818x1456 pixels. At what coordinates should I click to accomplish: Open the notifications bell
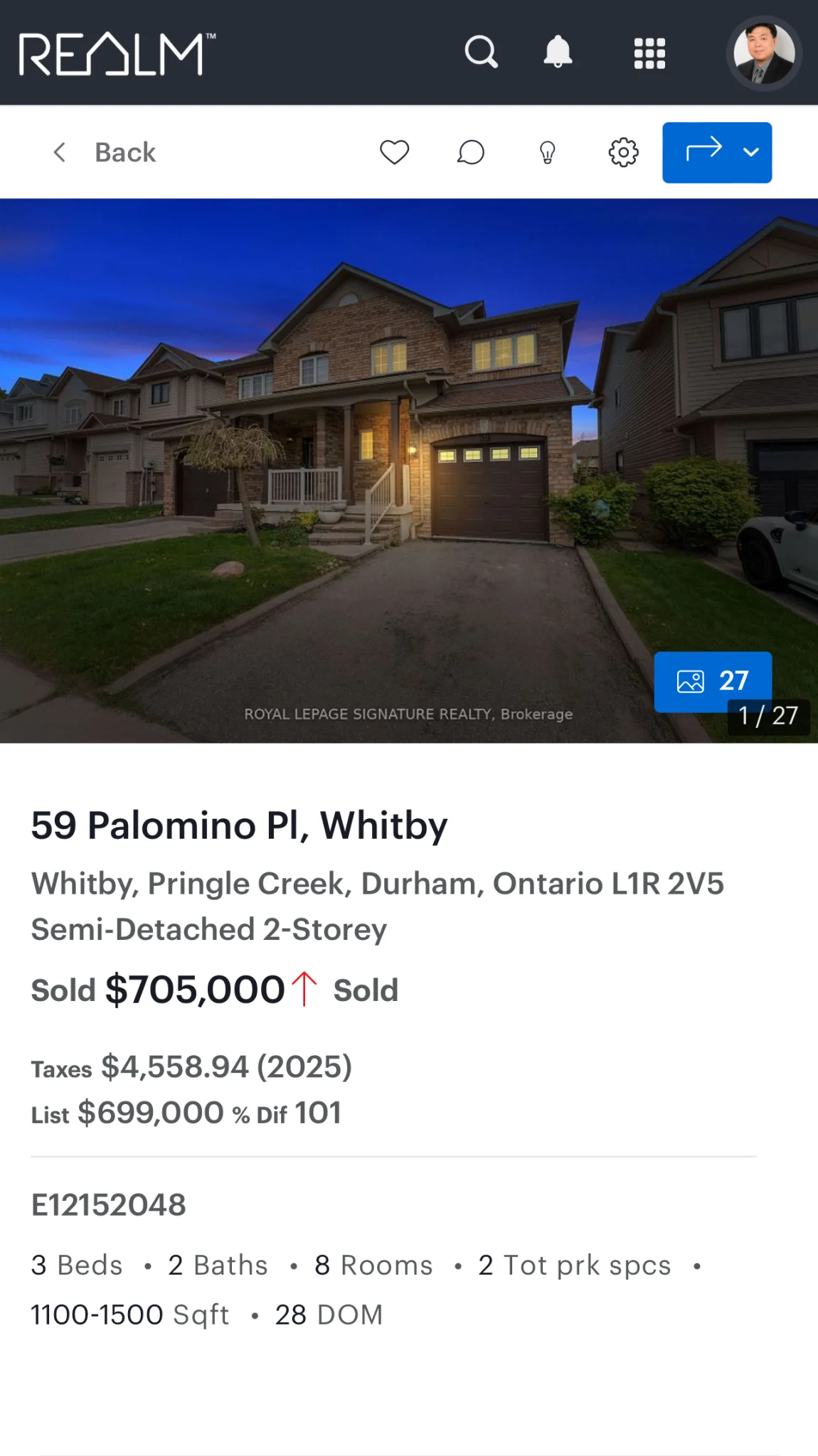(x=558, y=53)
